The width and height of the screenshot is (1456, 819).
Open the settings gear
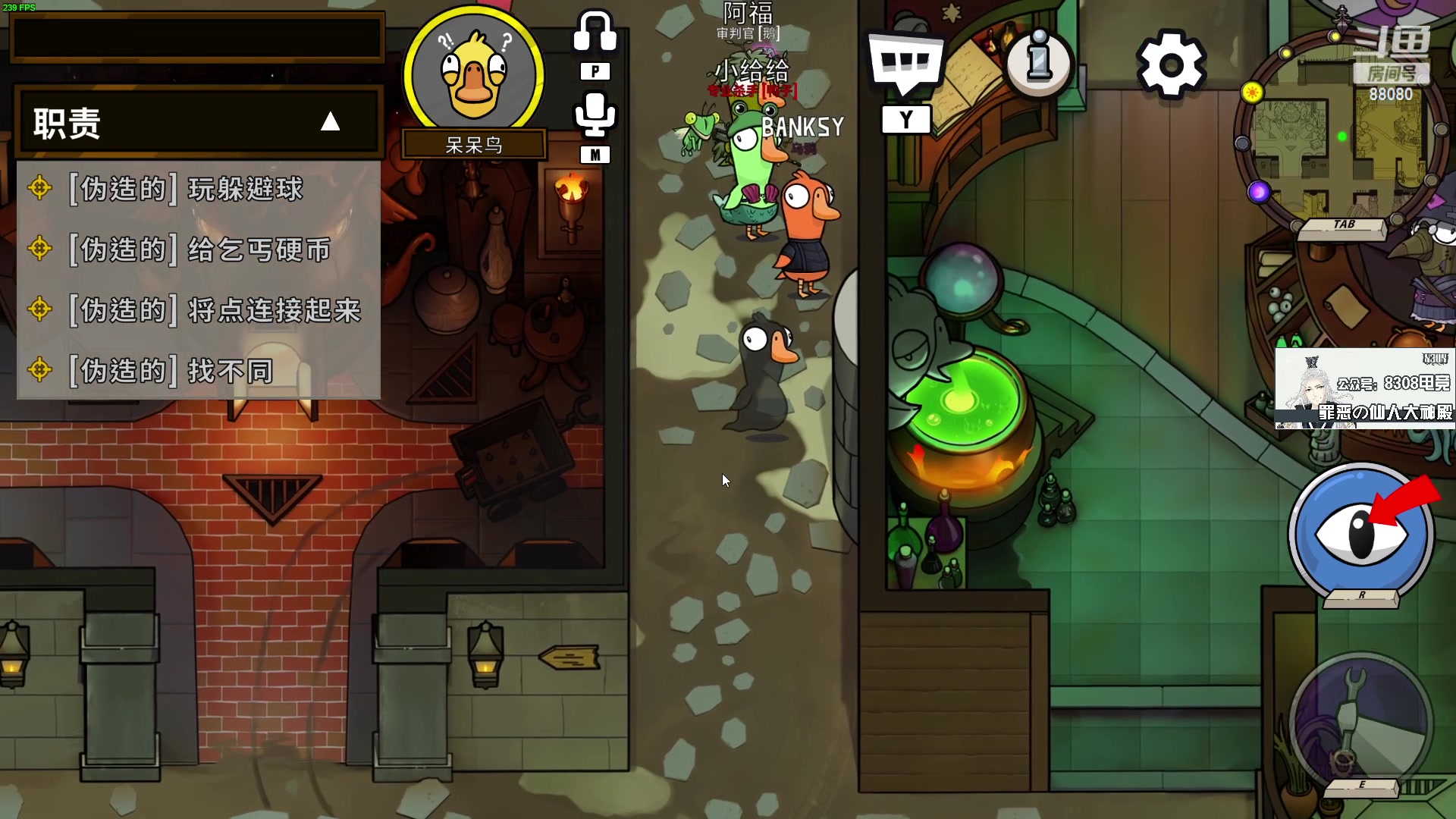pyautogui.click(x=1171, y=64)
